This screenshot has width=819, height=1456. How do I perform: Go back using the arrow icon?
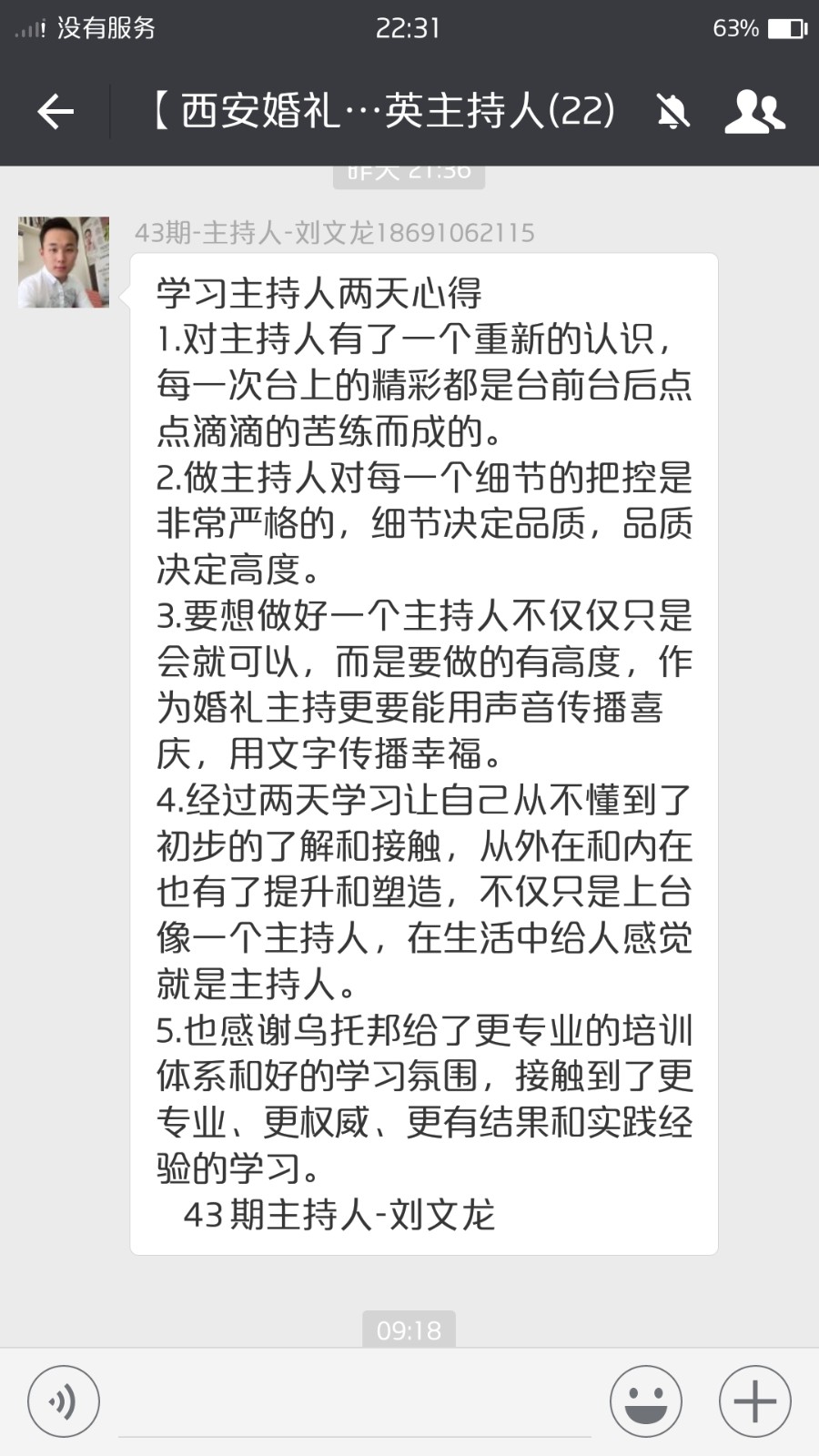point(56,112)
